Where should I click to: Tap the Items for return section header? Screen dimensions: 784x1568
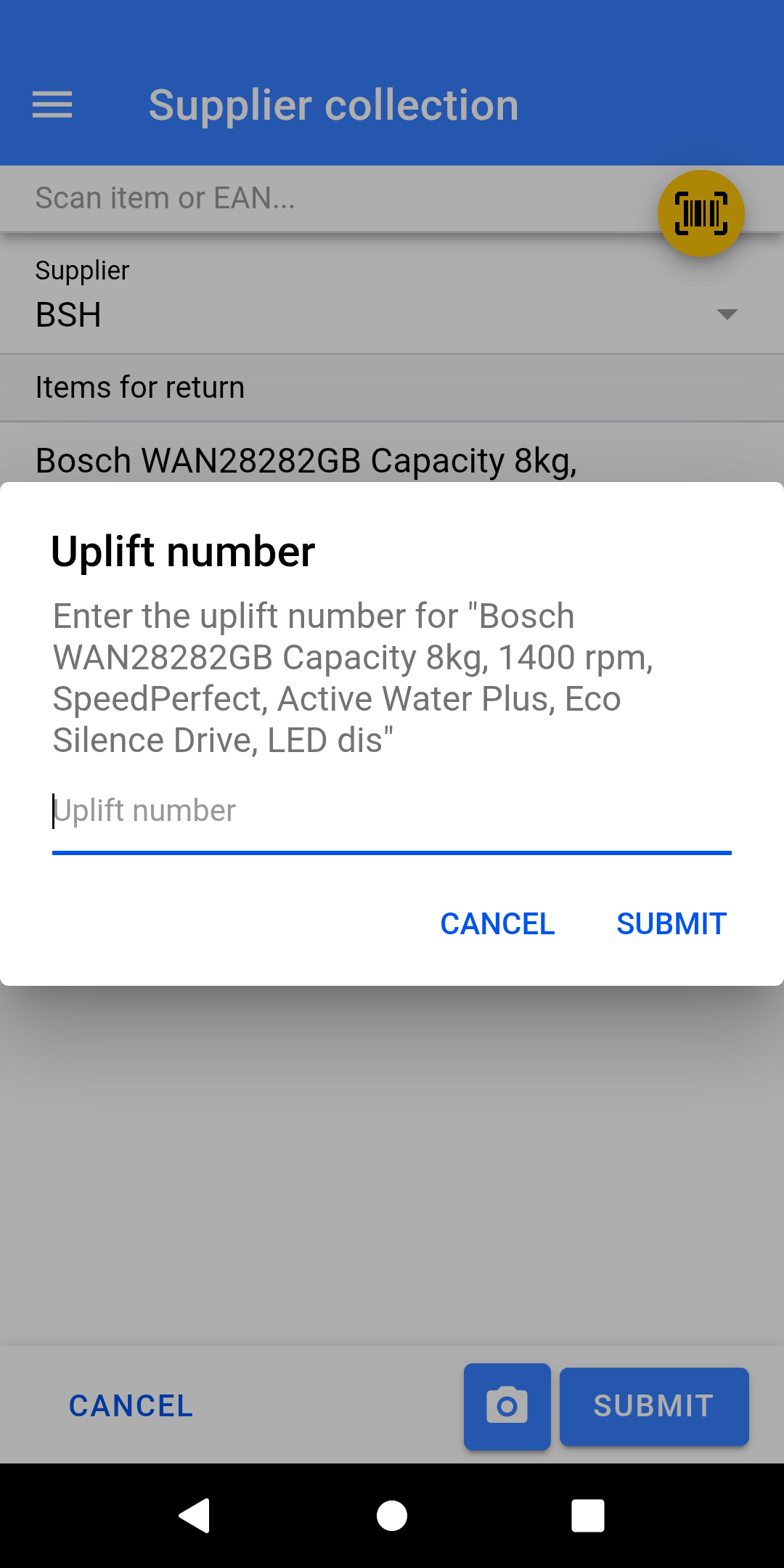[140, 387]
